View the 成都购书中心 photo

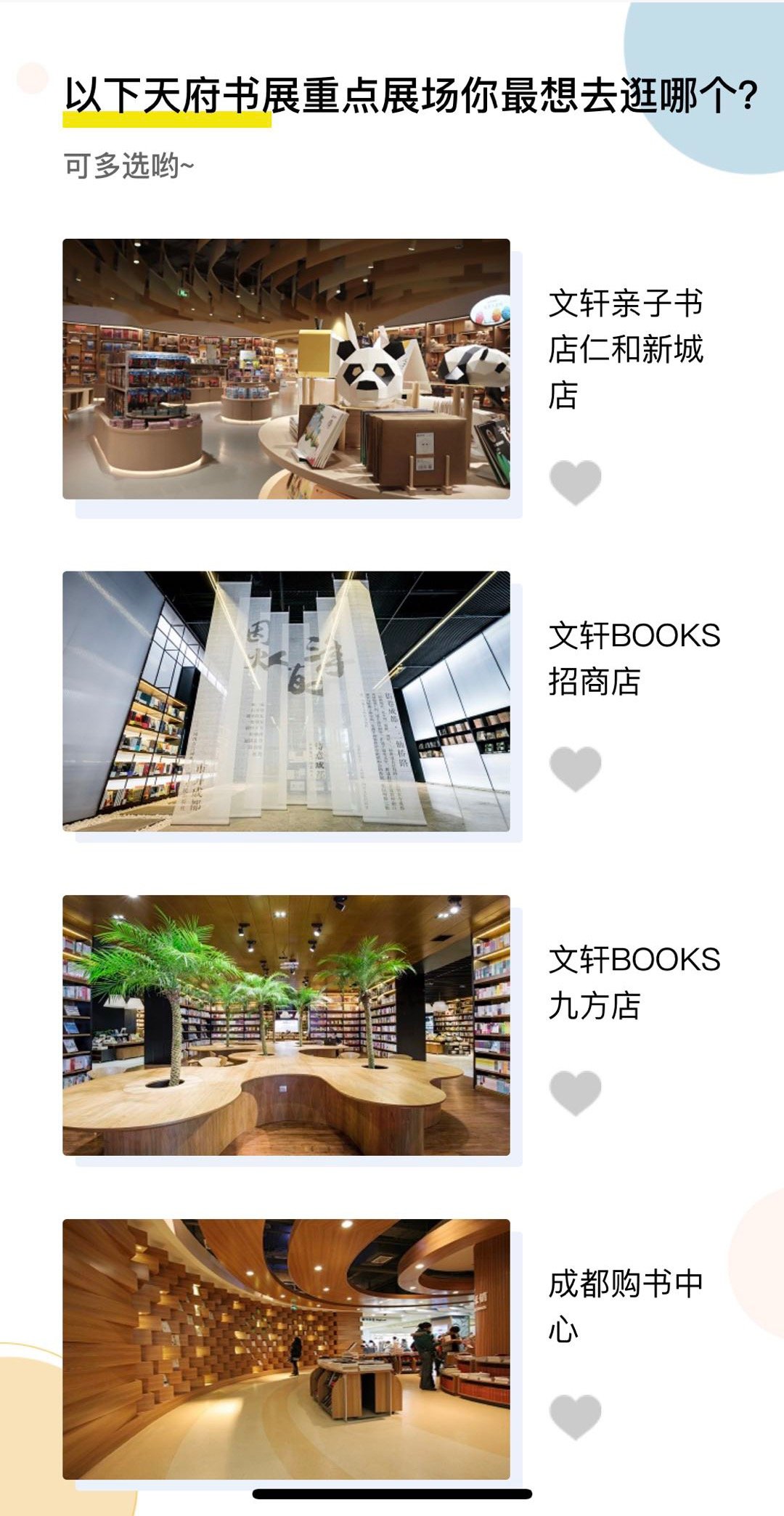286,1348
